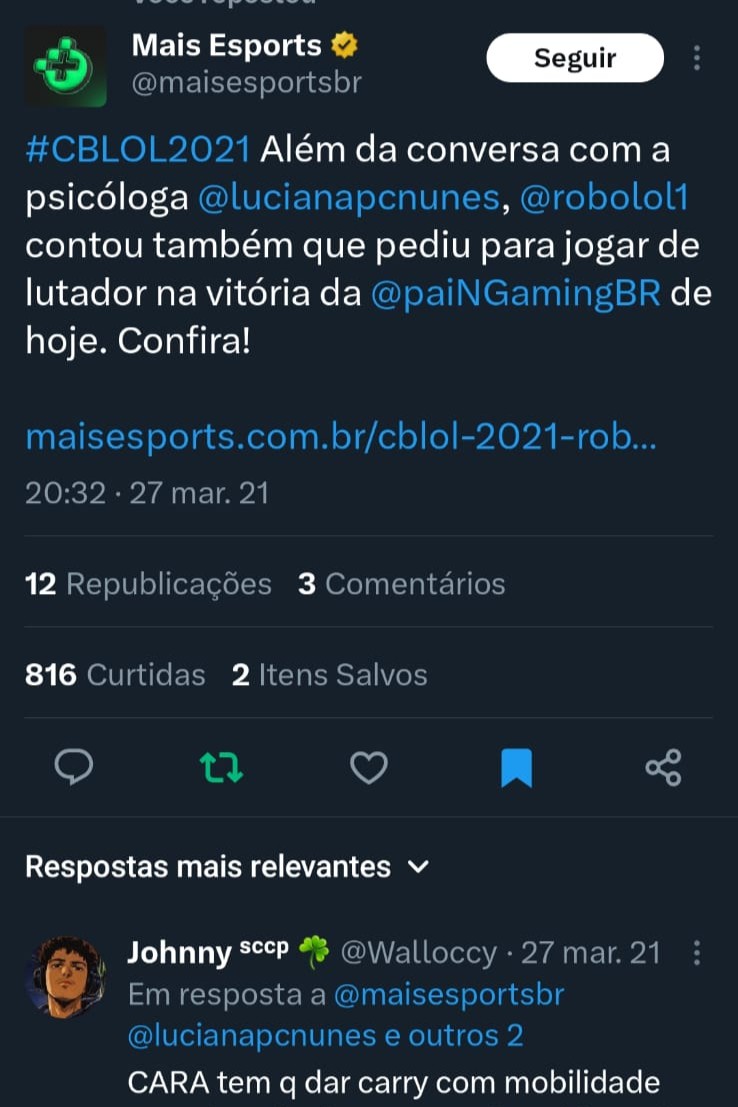Follow Mais Esports with the Seguir button
The image size is (738, 1107).
pyautogui.click(x=574, y=58)
